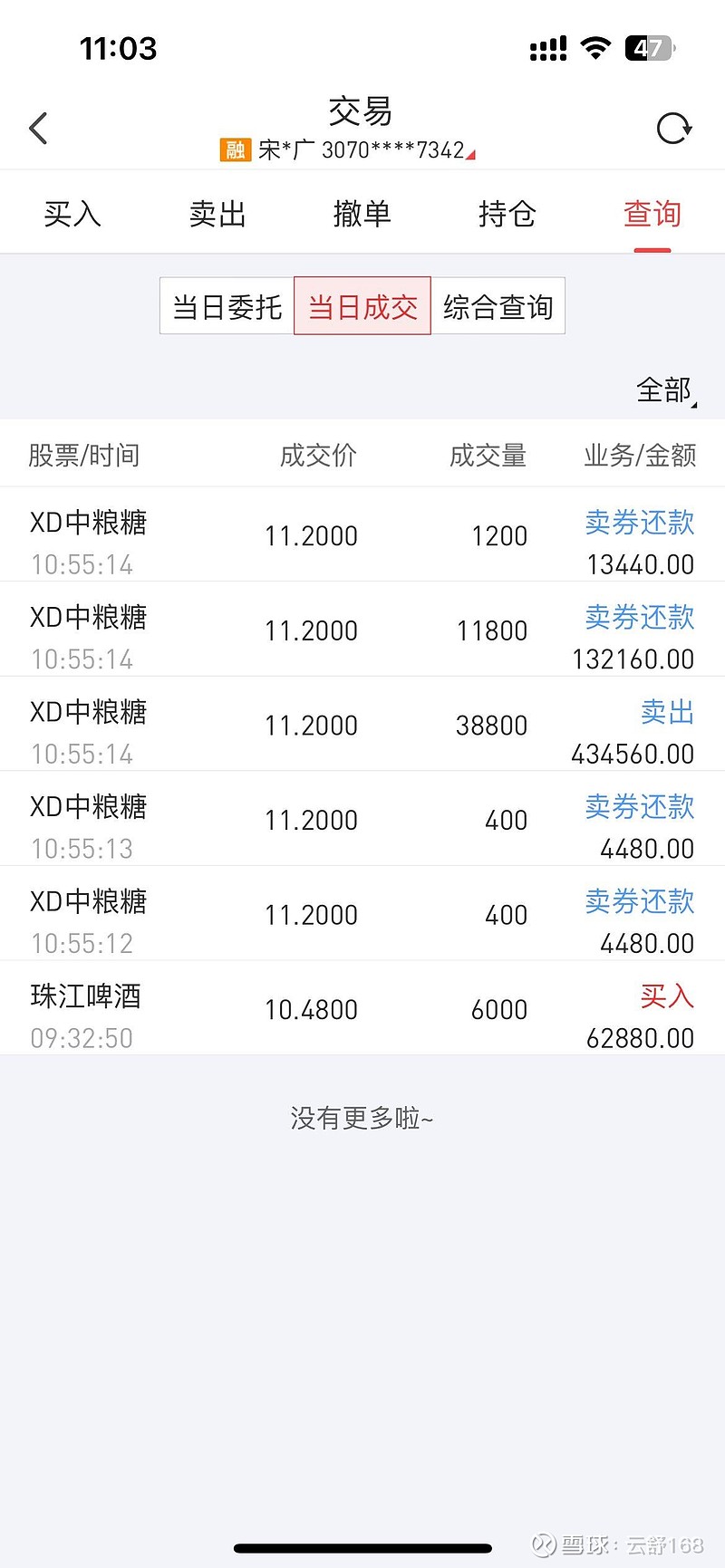Open the XD中粮糖 卖出 38800 record
This screenshot has width=725, height=1568.
pyautogui.click(x=362, y=724)
